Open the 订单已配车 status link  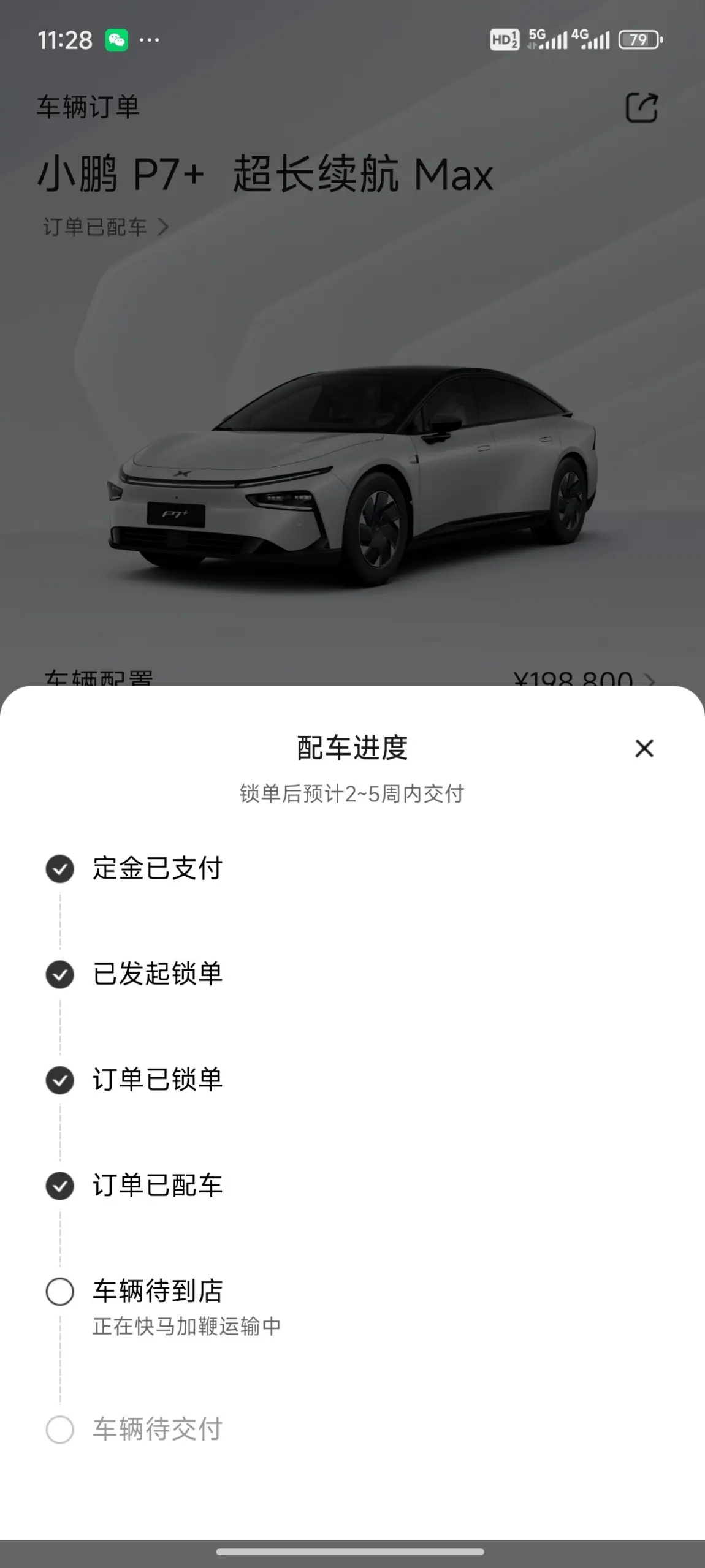click(x=105, y=227)
